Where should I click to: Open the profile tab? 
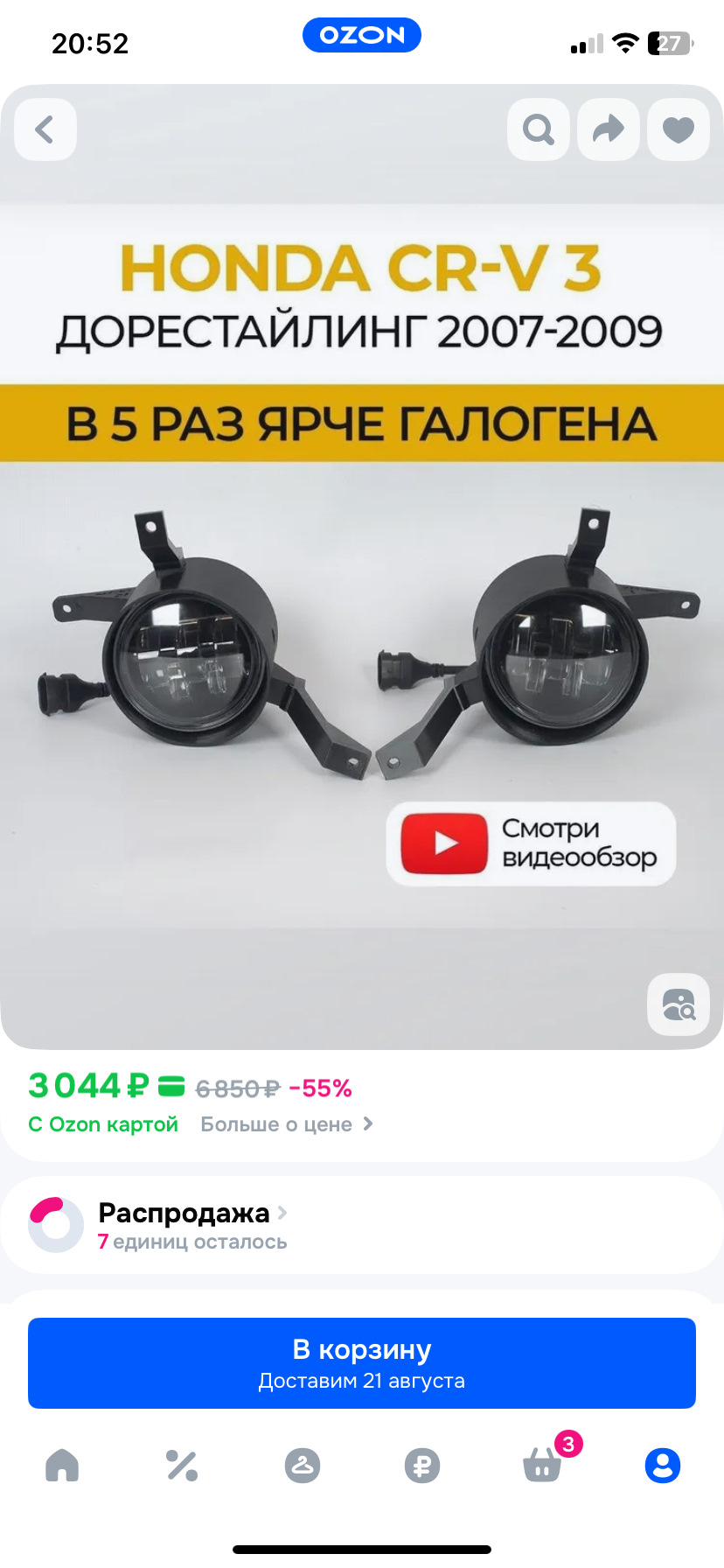coord(663,1465)
